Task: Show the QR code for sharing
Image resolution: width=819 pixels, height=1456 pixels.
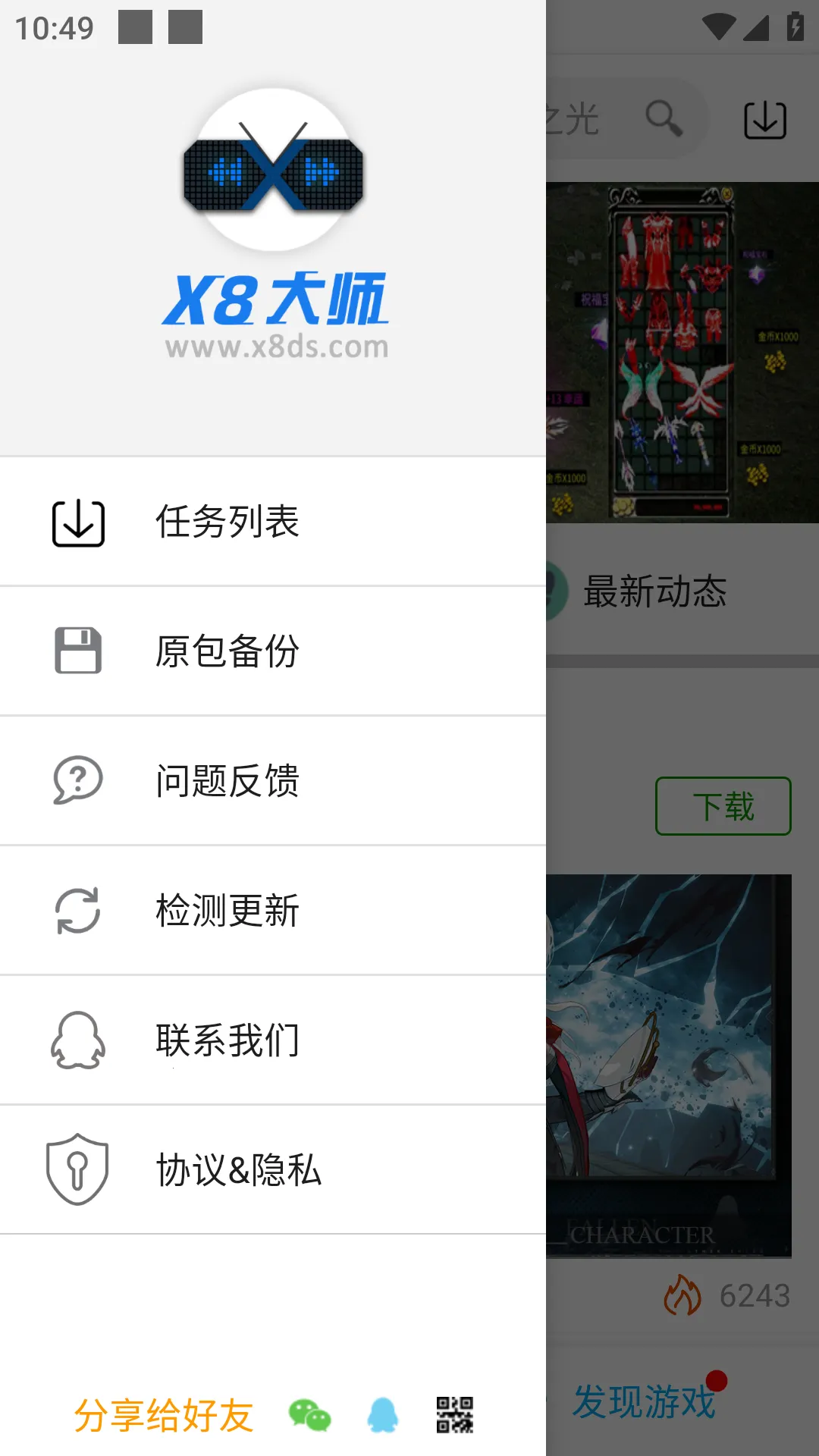Action: tap(455, 1415)
